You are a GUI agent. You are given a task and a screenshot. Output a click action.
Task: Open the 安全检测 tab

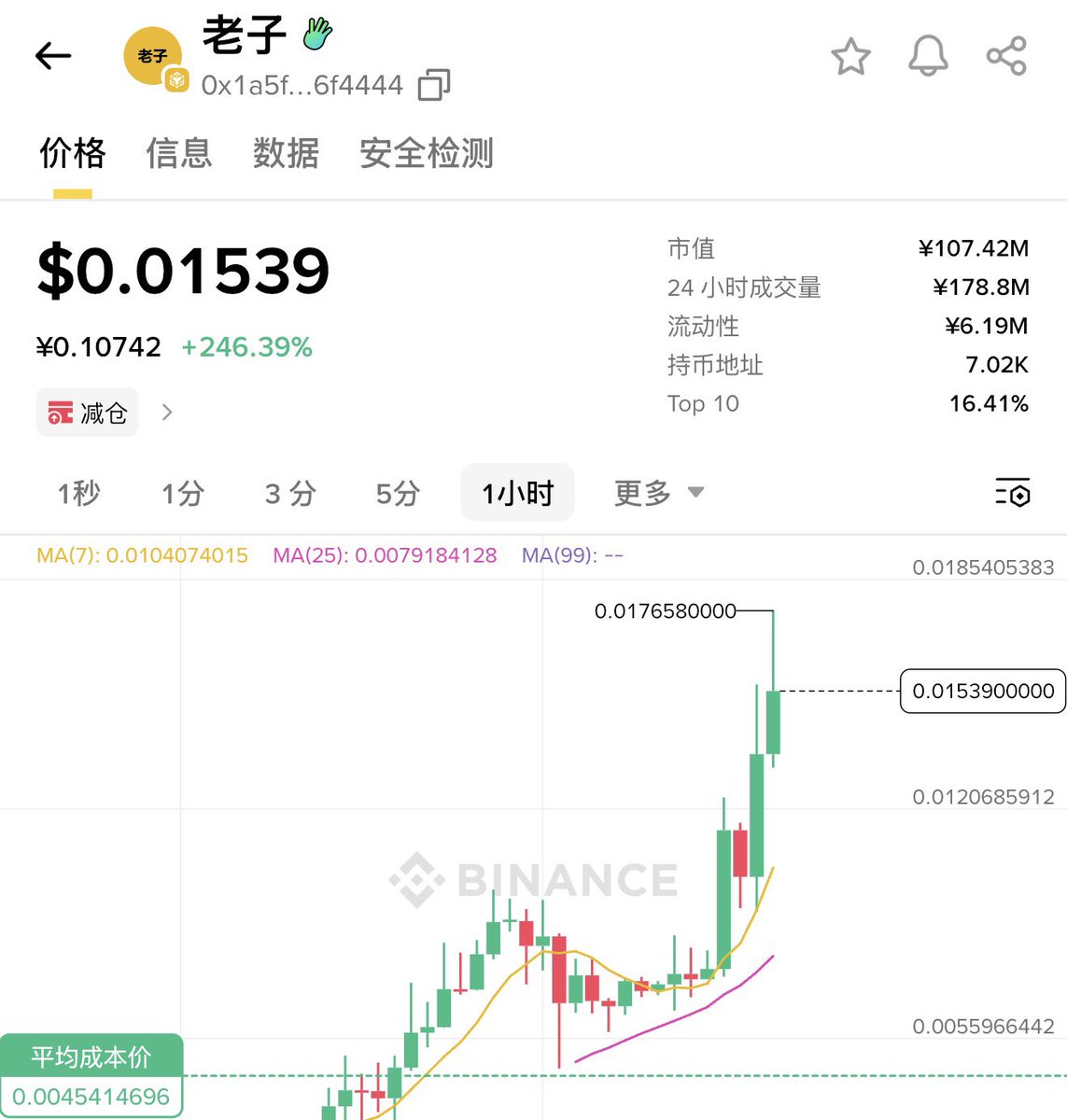pos(427,153)
